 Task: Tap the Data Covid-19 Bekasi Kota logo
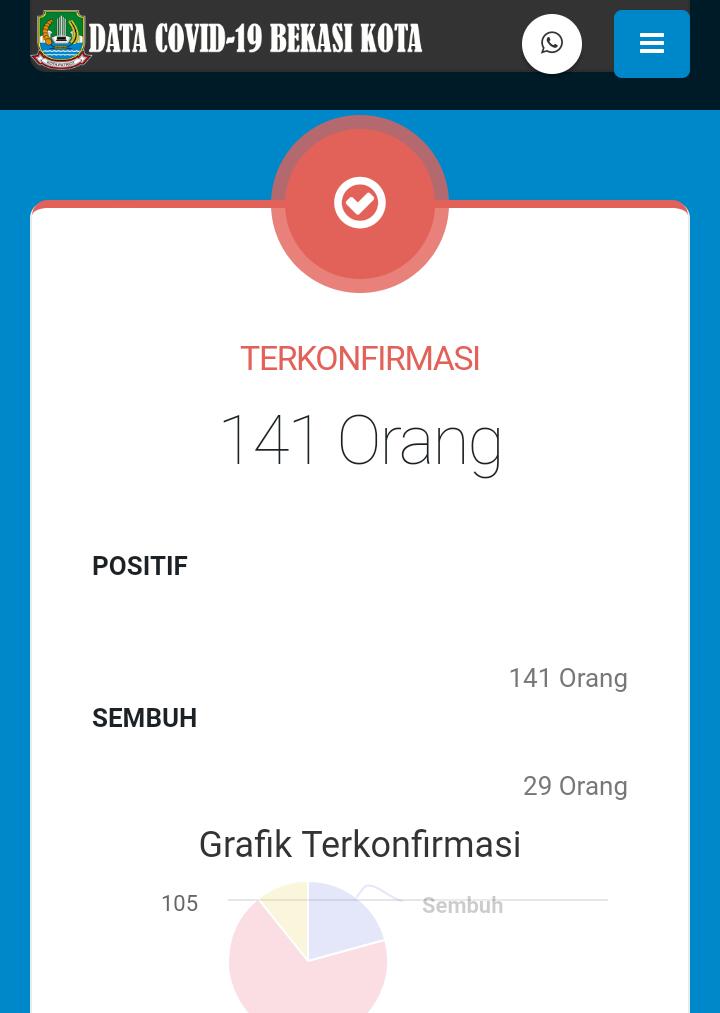click(228, 39)
